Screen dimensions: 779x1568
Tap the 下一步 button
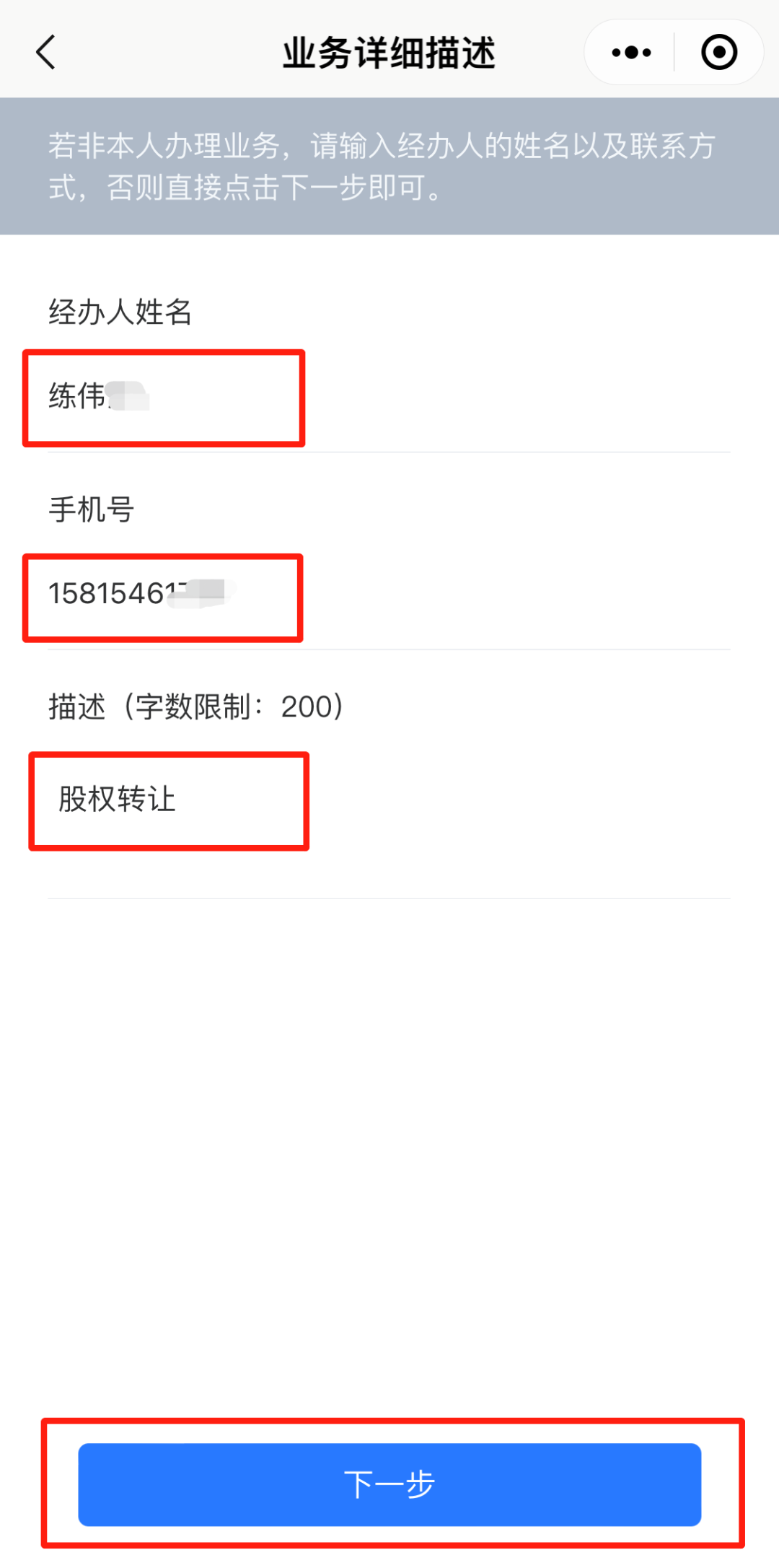coord(389,1484)
